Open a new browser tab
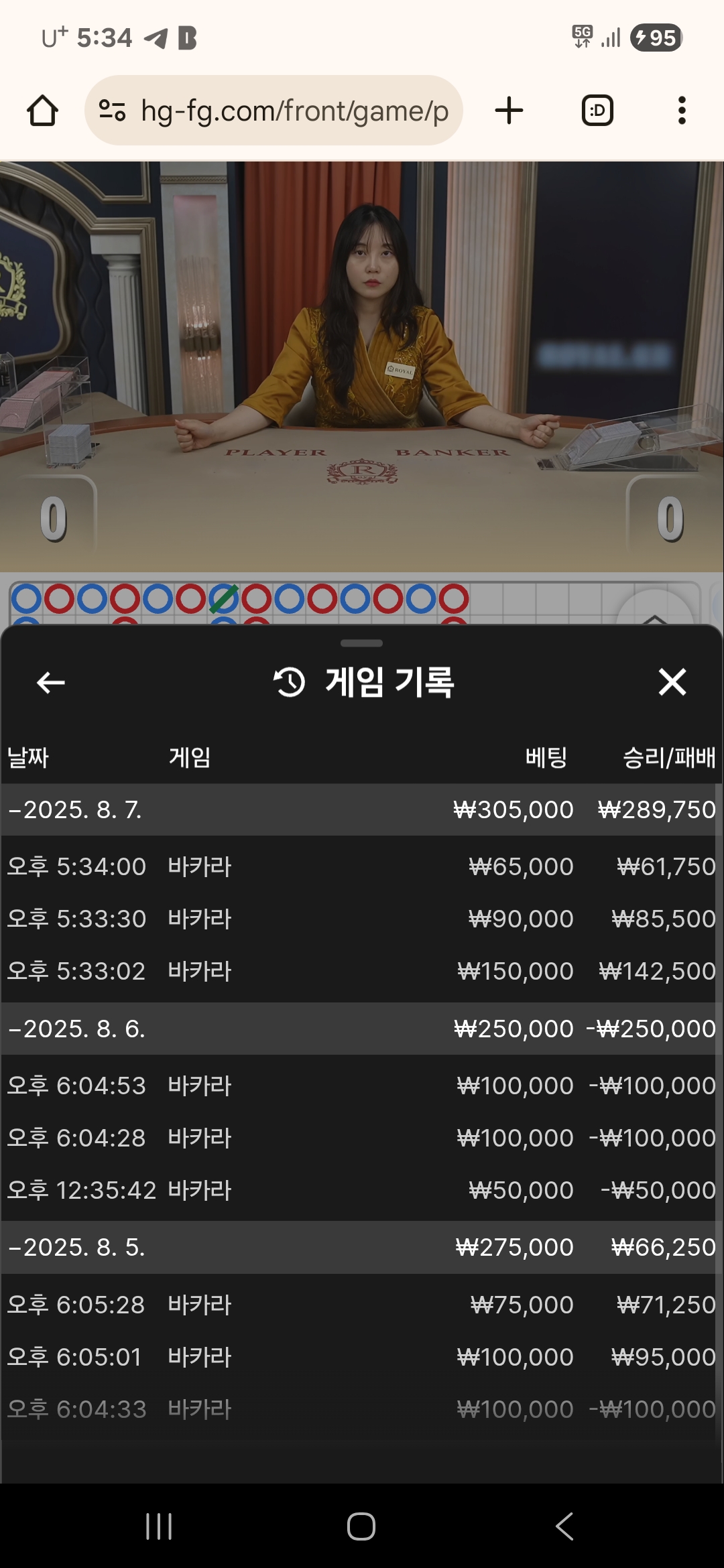724x1568 pixels. click(509, 111)
